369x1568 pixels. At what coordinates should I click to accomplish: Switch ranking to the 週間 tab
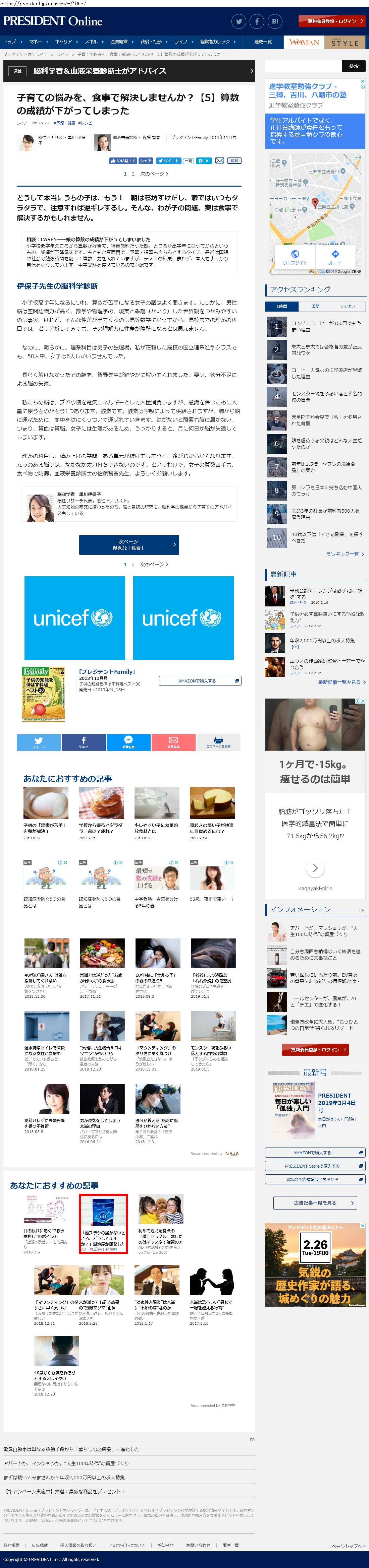pyautogui.click(x=315, y=306)
